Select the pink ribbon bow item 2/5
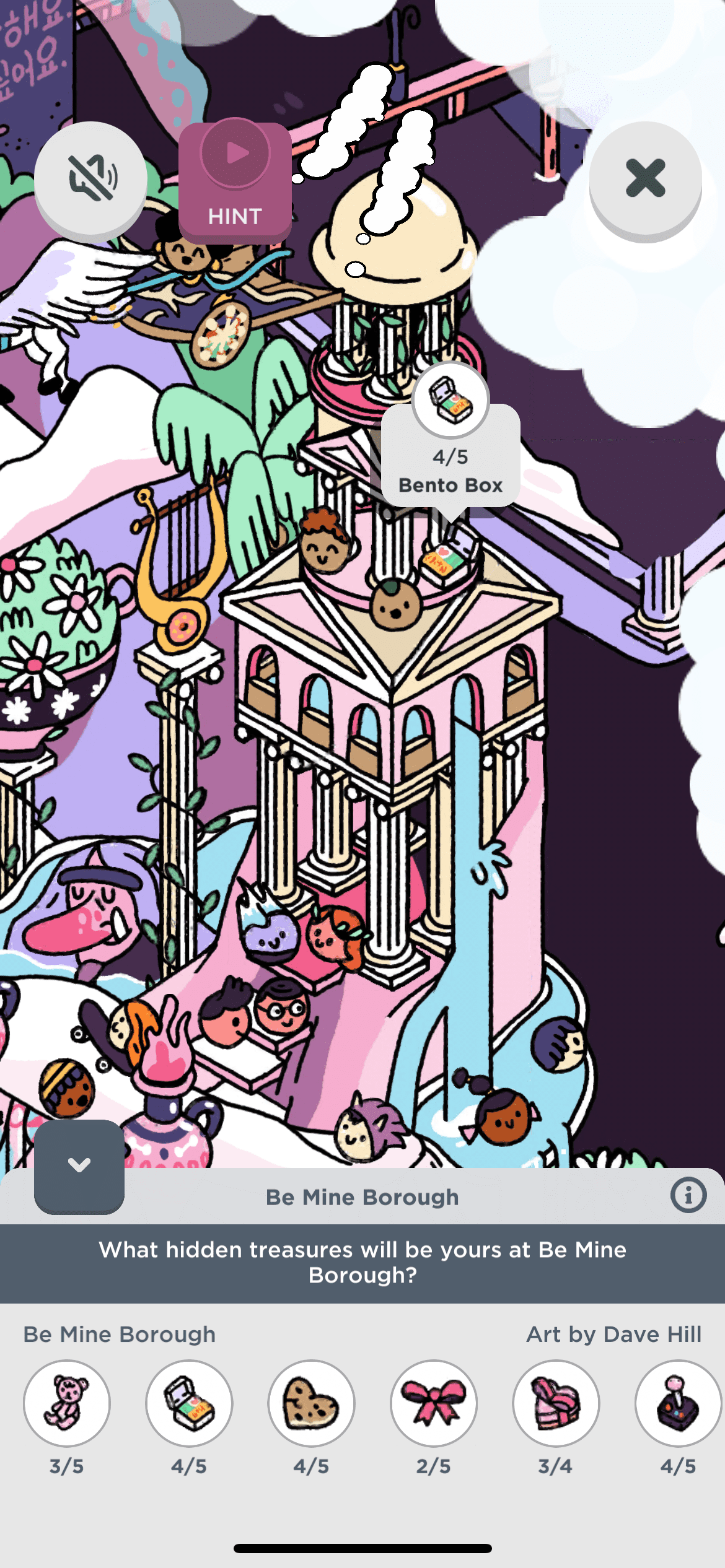Image resolution: width=725 pixels, height=1568 pixels. pyautogui.click(x=434, y=1403)
